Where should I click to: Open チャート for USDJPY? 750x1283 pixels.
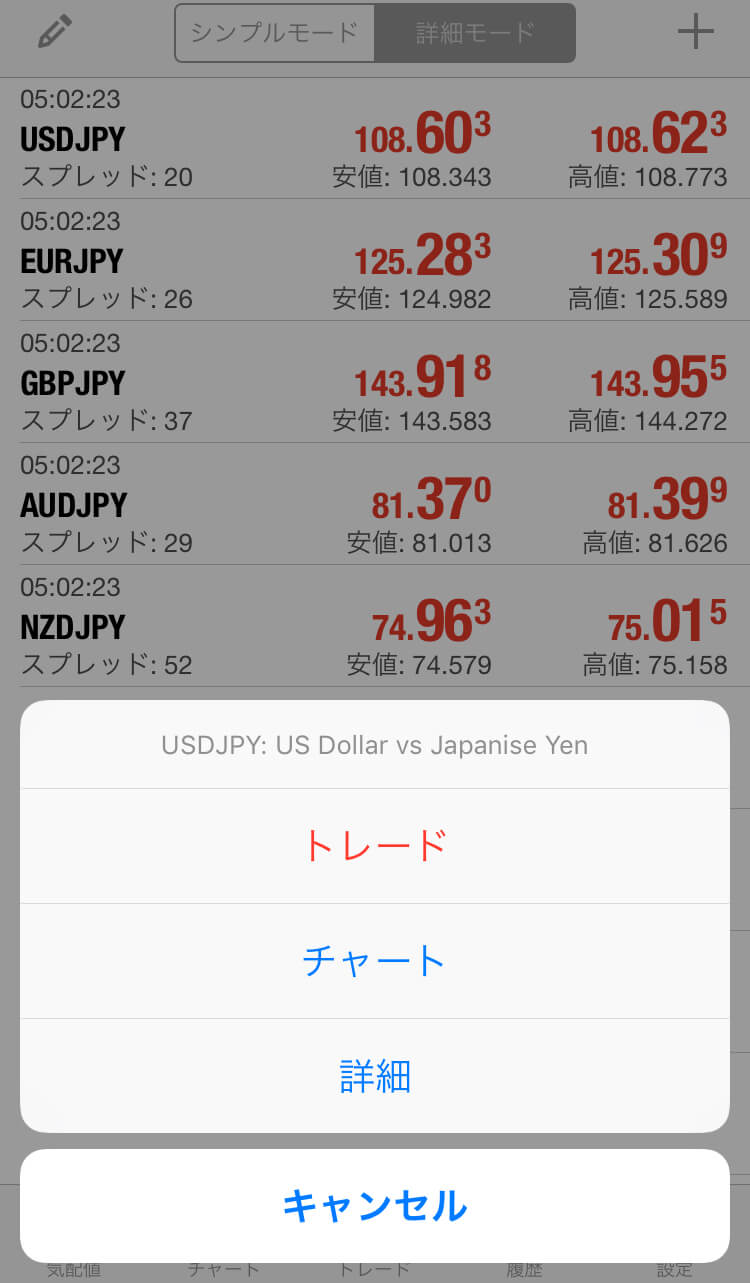click(375, 961)
